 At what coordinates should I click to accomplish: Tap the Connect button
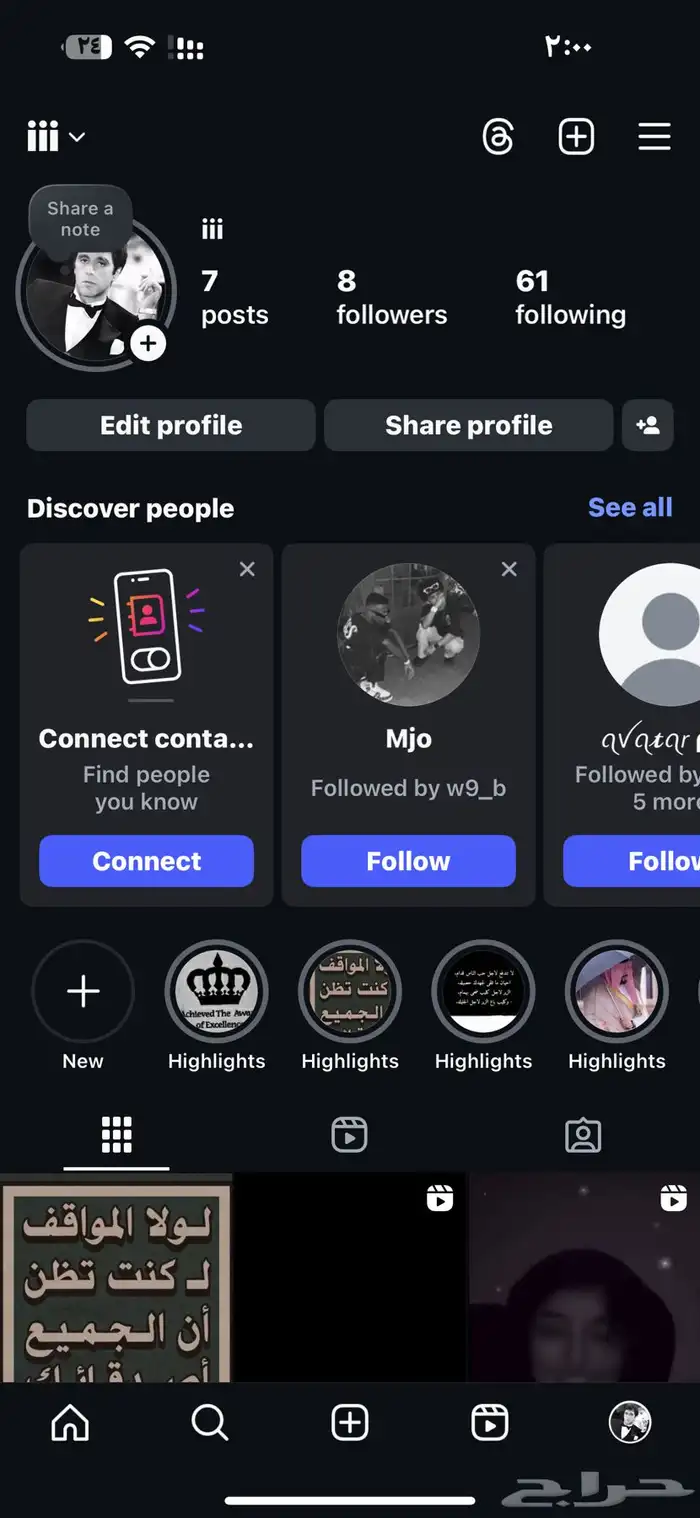pos(146,861)
